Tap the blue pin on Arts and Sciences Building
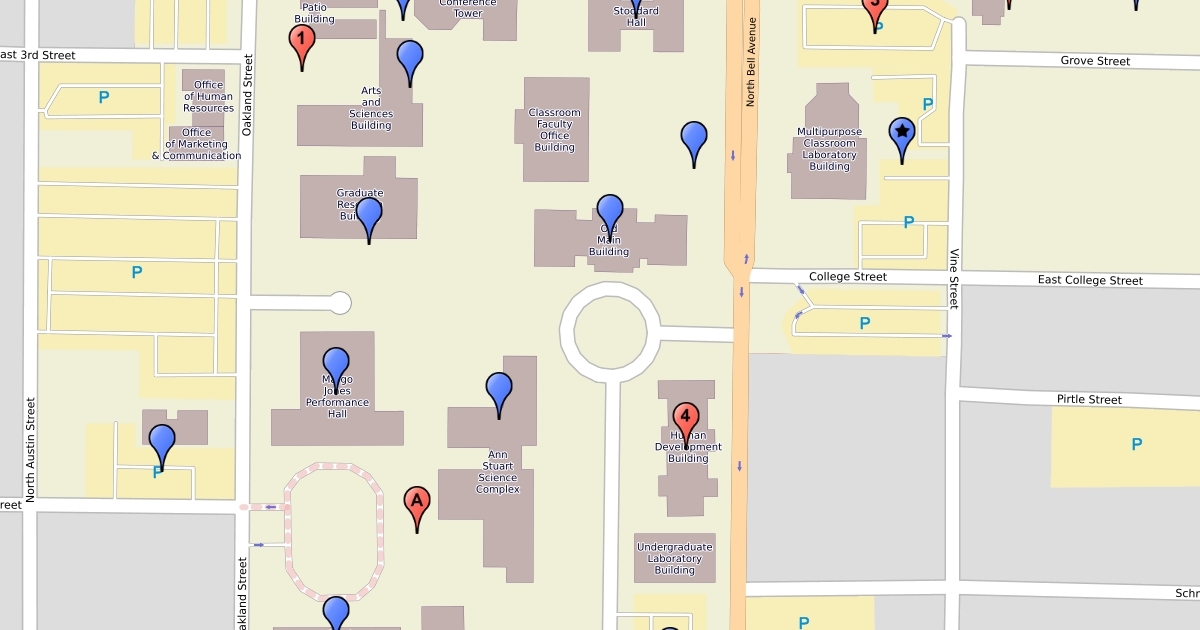 click(410, 58)
